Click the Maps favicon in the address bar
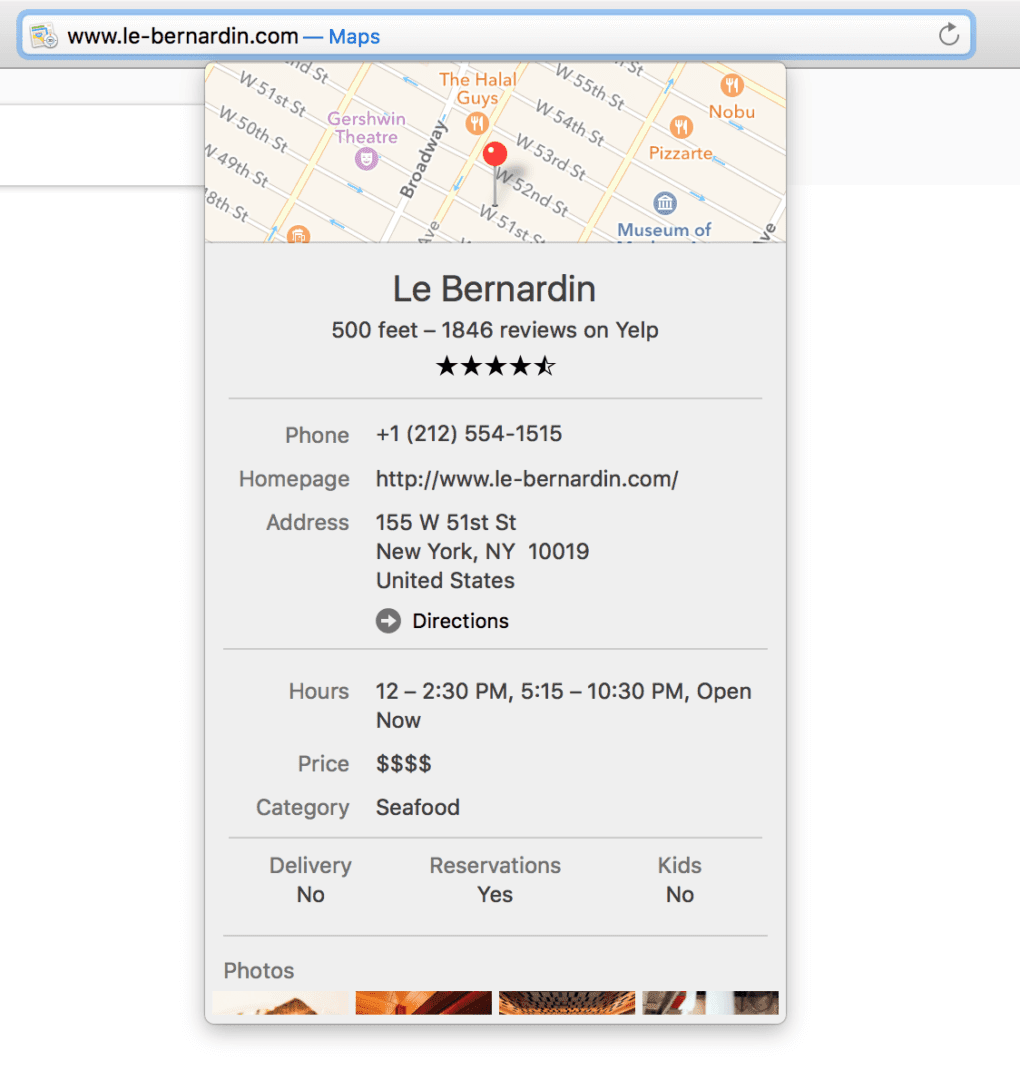 [42, 34]
